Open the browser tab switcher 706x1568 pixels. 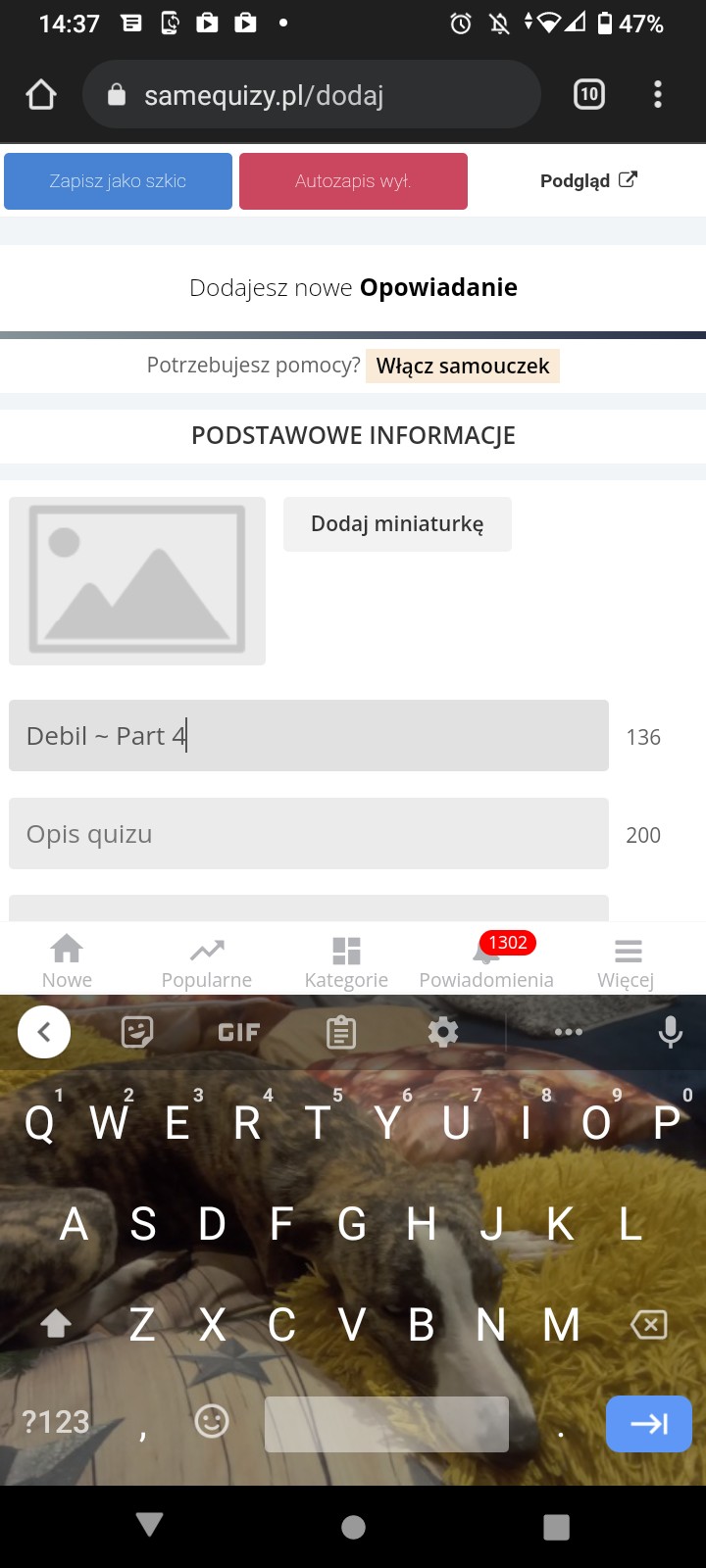[588, 95]
